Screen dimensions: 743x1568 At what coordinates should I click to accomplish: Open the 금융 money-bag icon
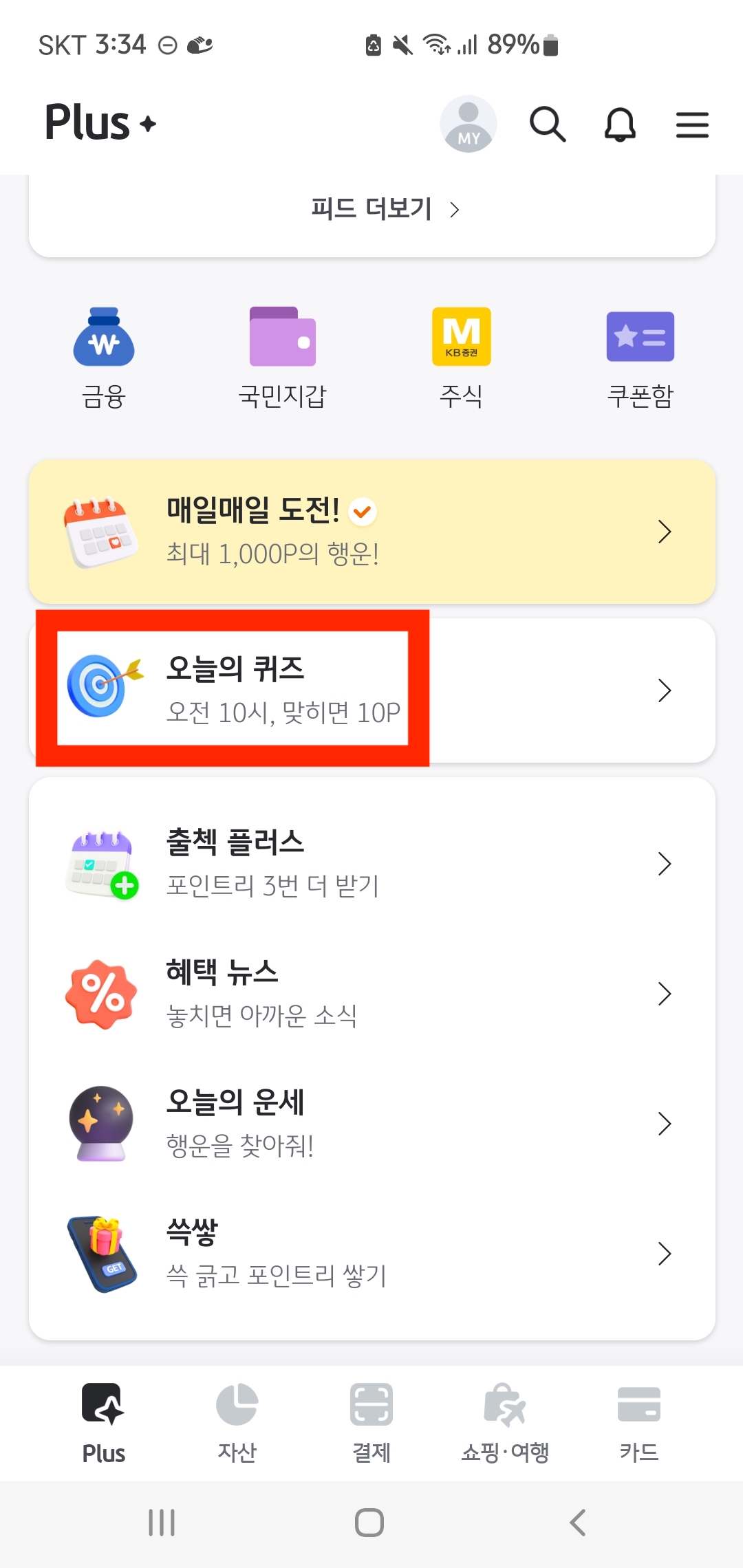[103, 338]
